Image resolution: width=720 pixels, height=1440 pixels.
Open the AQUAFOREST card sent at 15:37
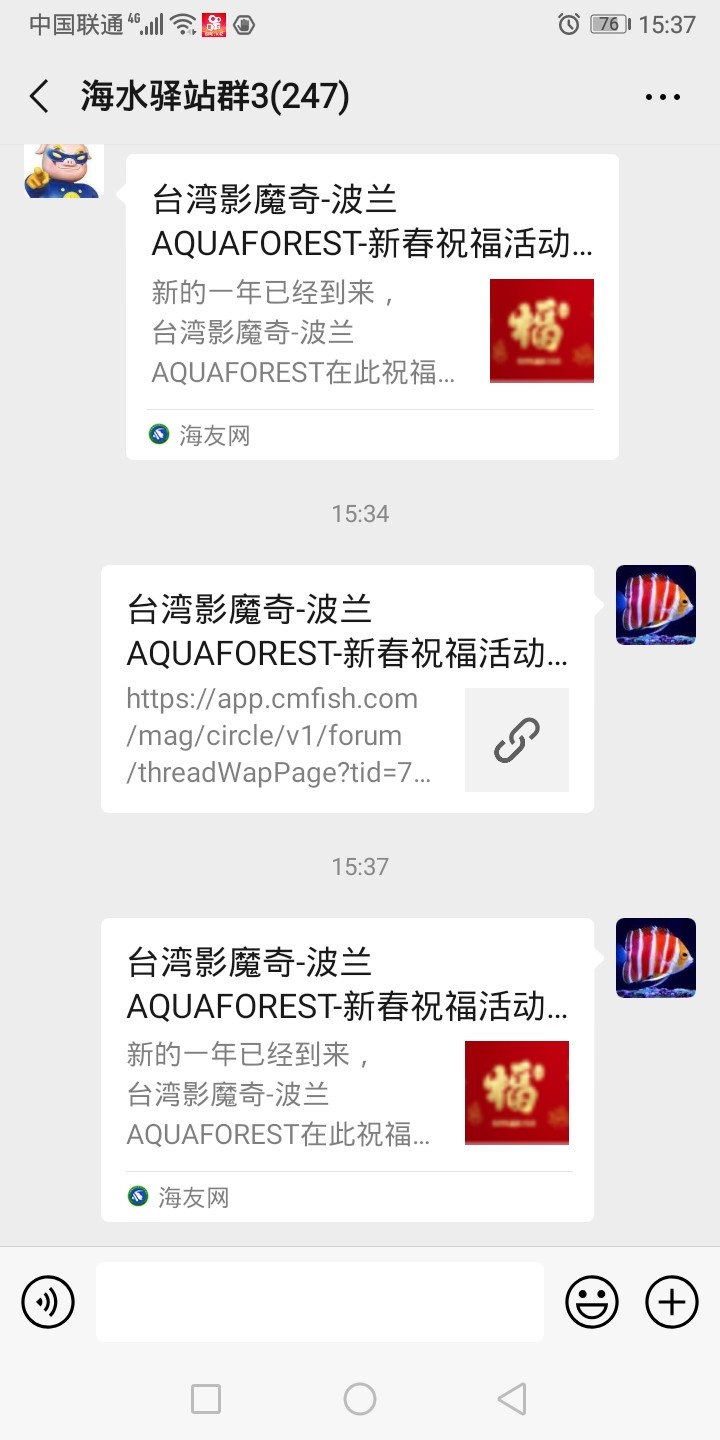(347, 1069)
